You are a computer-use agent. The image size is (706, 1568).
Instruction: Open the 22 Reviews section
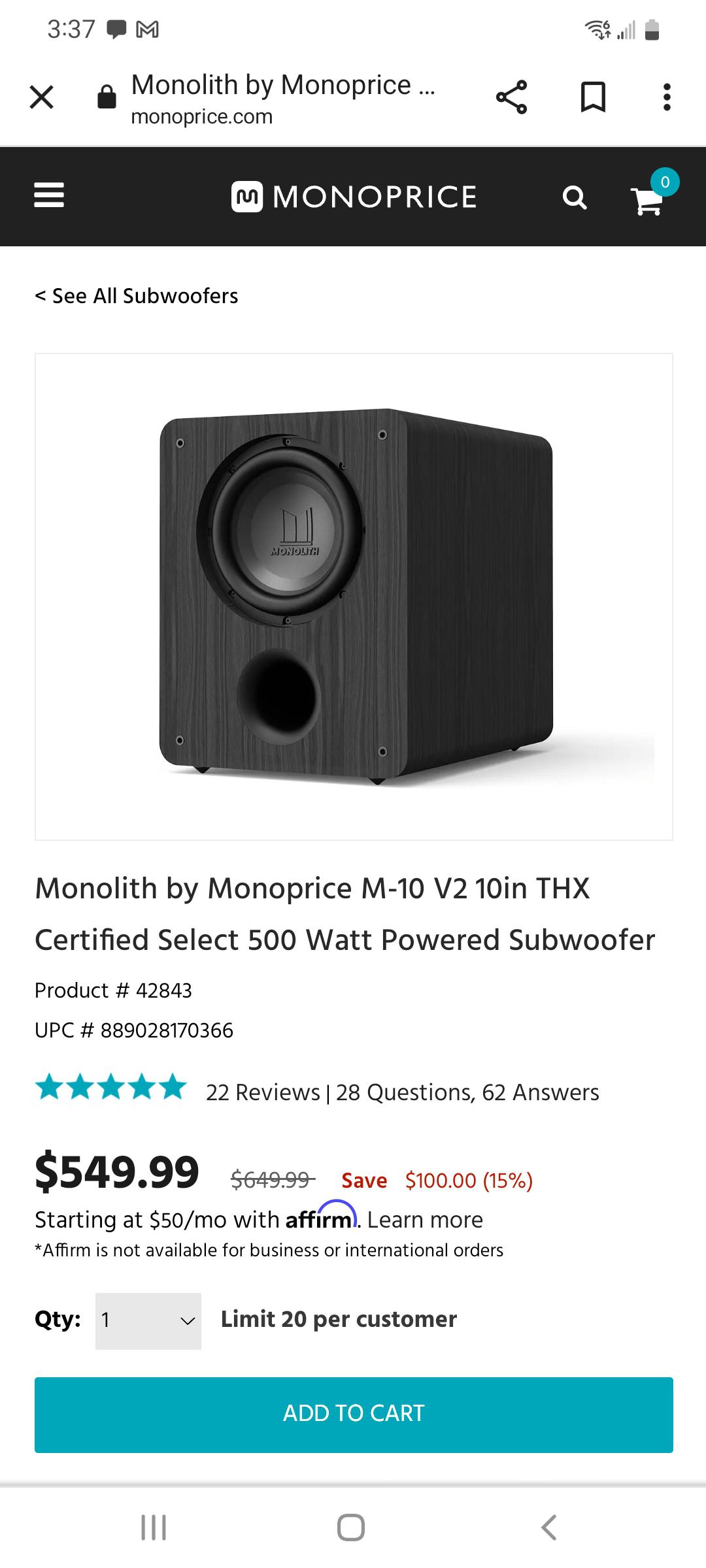[263, 1092]
